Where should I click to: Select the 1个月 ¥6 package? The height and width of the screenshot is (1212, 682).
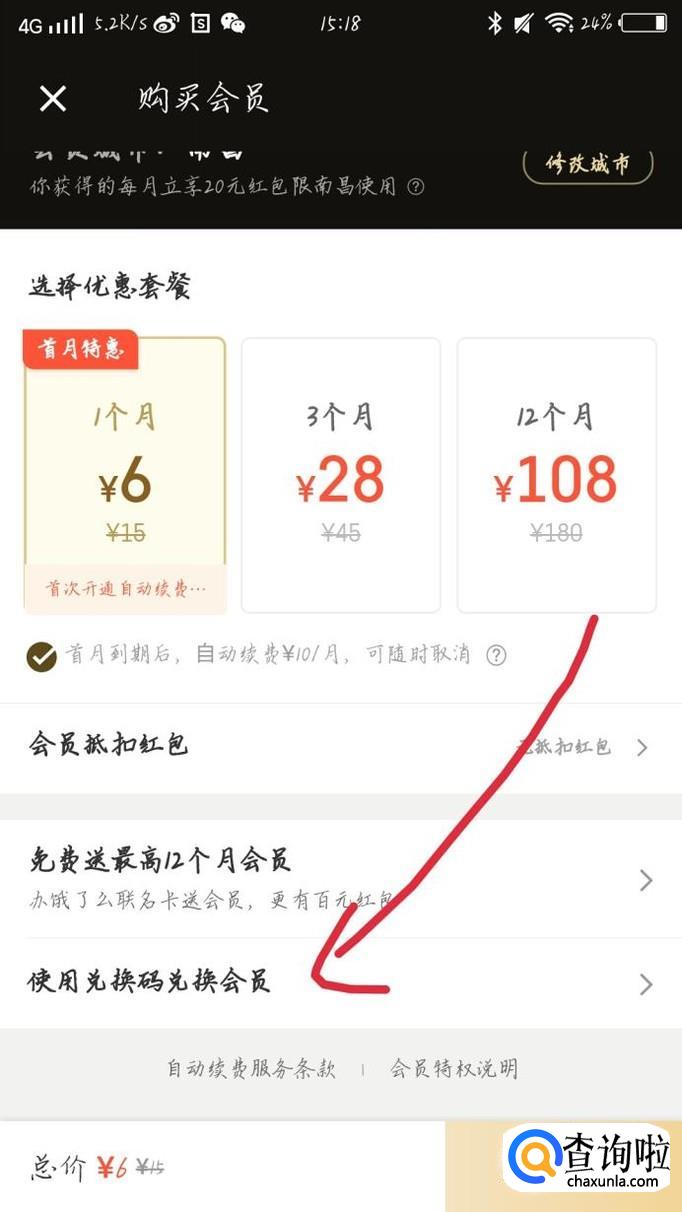[x=125, y=475]
